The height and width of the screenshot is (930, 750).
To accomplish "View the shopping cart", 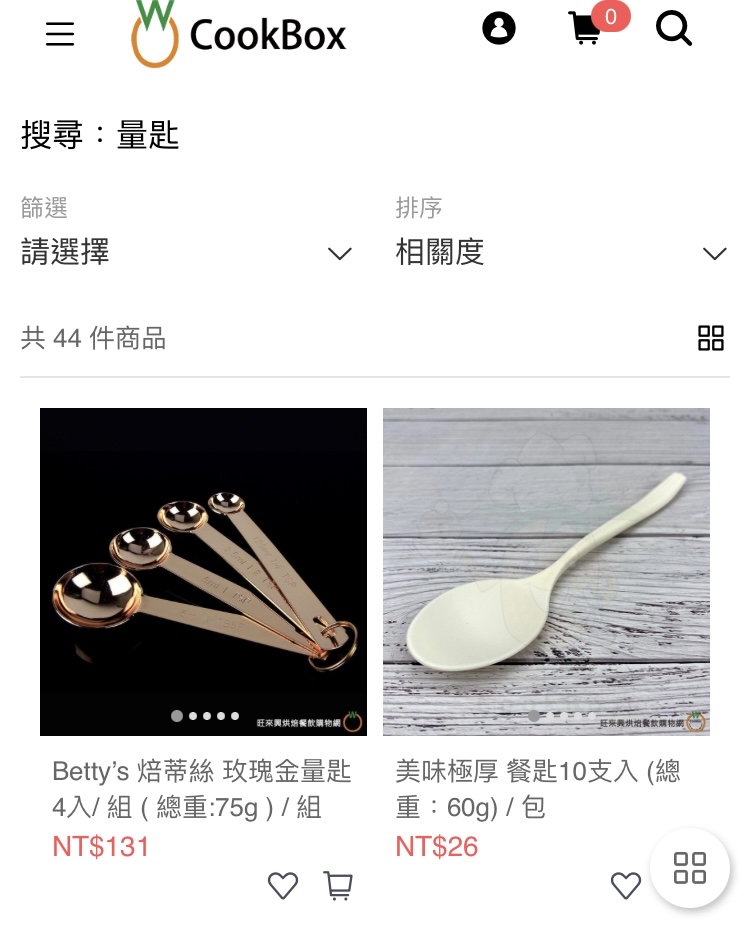I will click(585, 29).
